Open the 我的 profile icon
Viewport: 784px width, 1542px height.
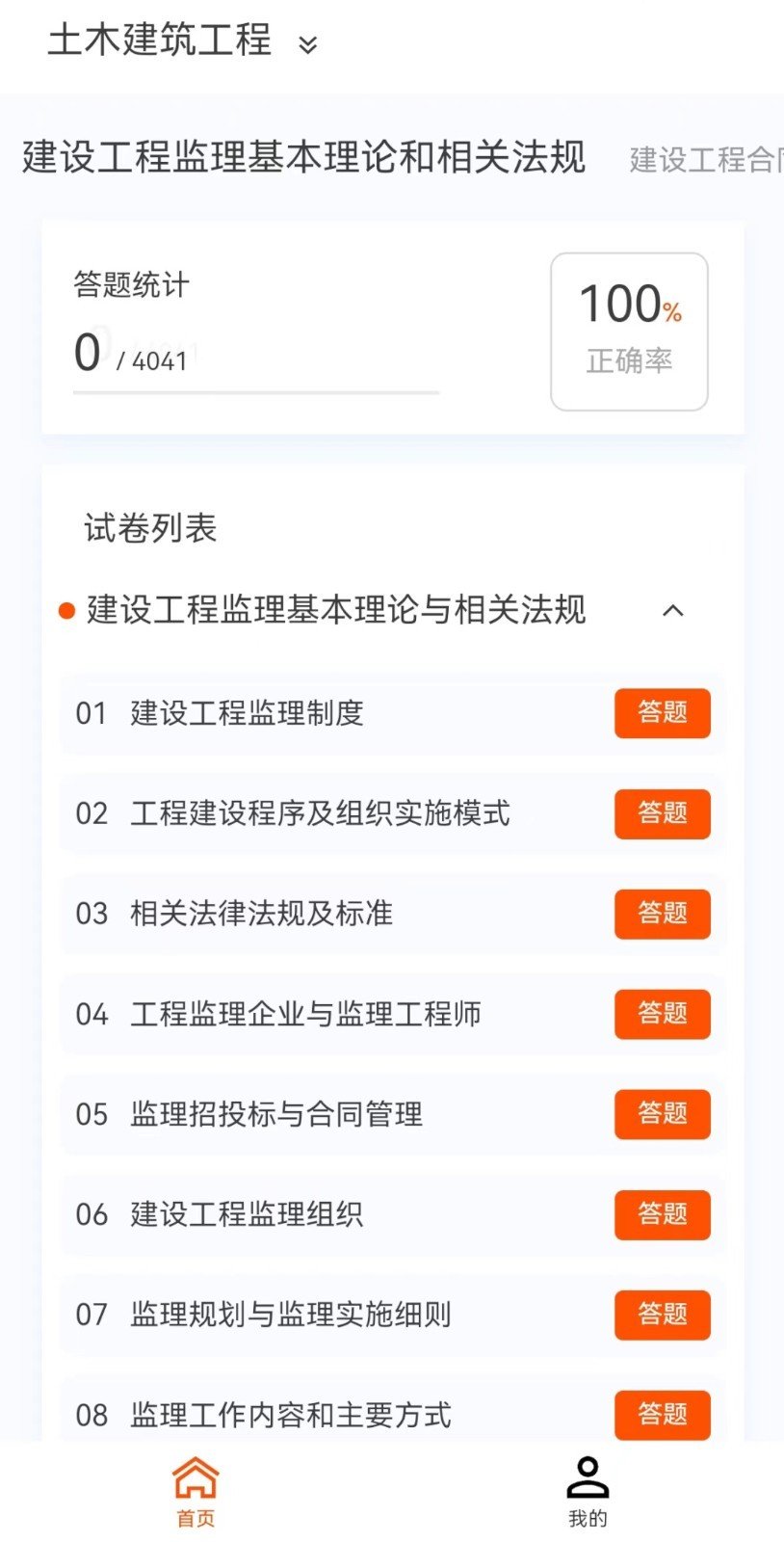pos(588,1476)
